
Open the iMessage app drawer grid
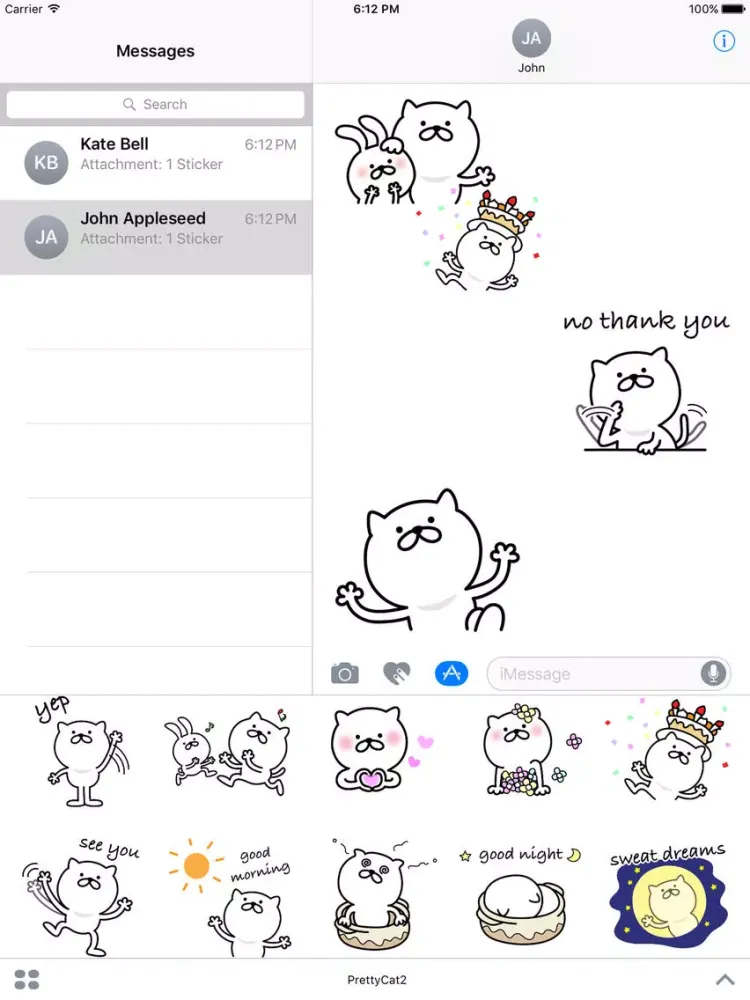27,979
